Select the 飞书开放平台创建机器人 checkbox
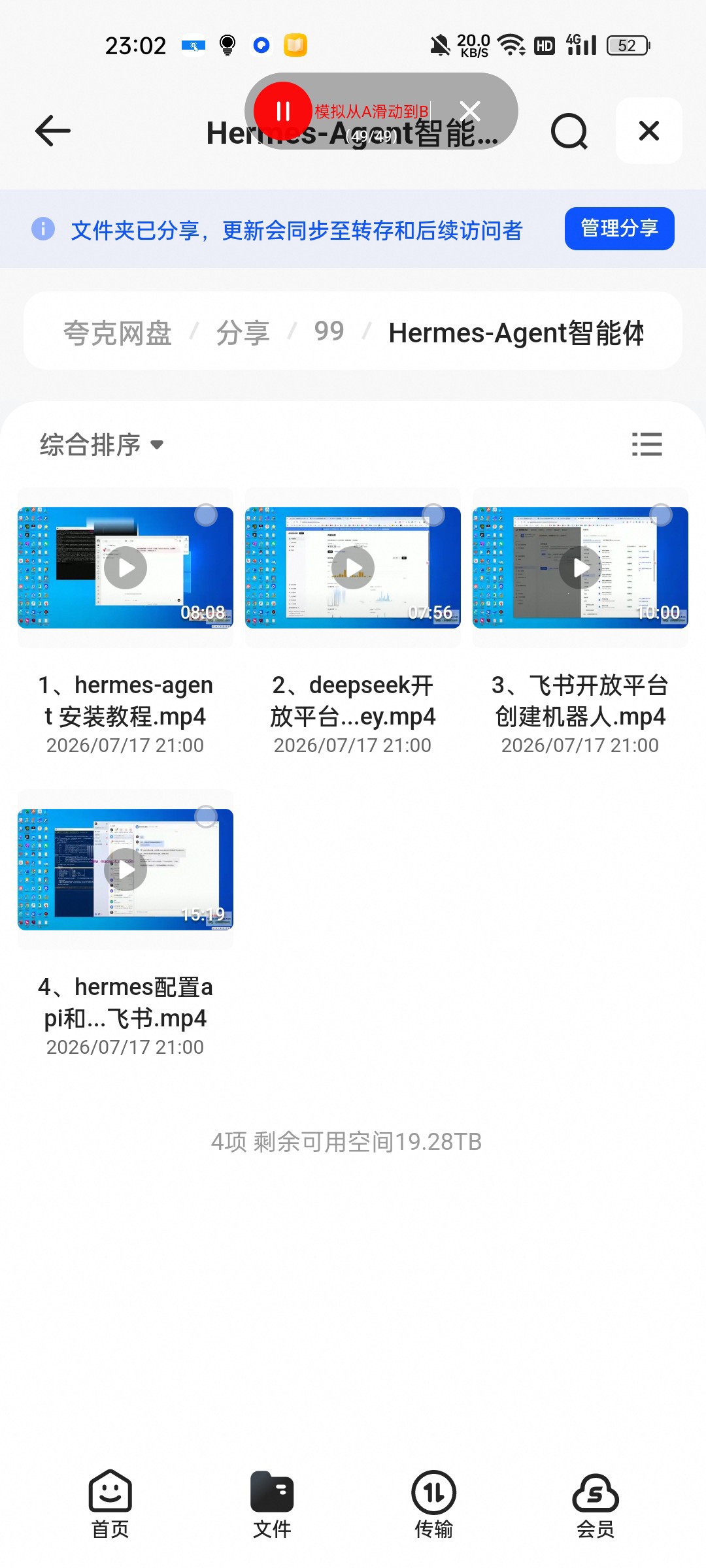The height and width of the screenshot is (1568, 706). (x=661, y=515)
